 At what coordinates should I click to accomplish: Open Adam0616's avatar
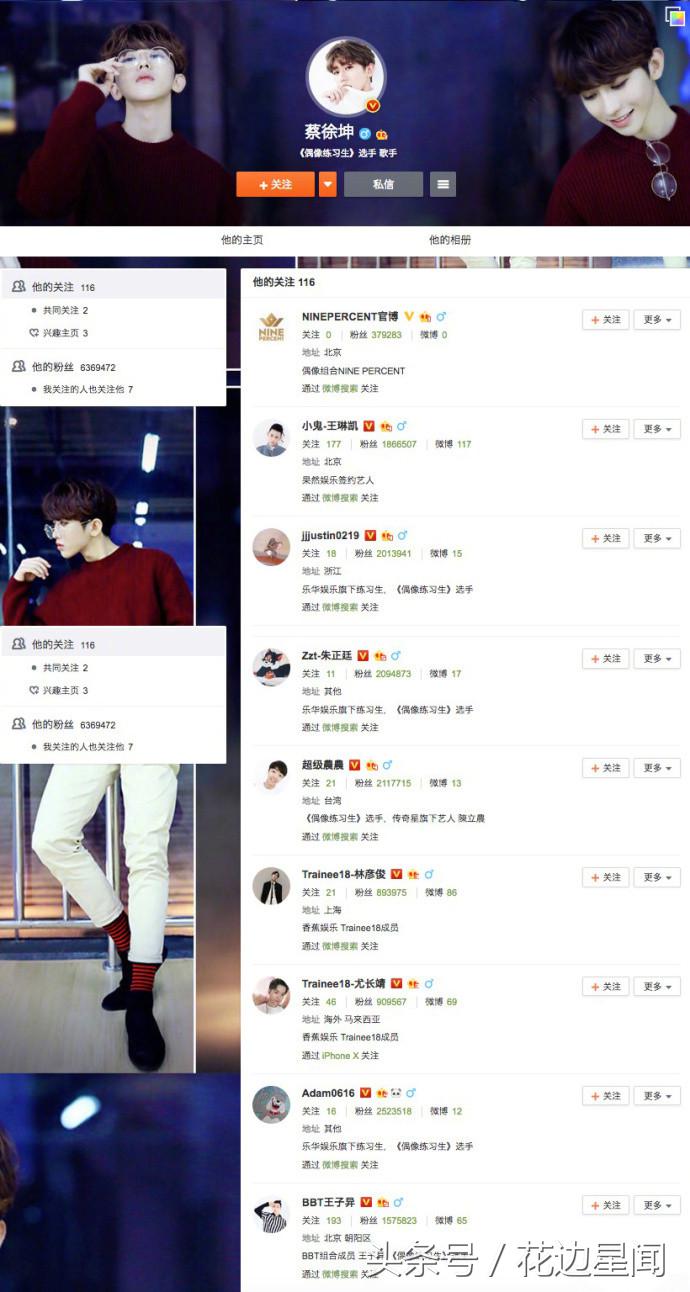(271, 1103)
